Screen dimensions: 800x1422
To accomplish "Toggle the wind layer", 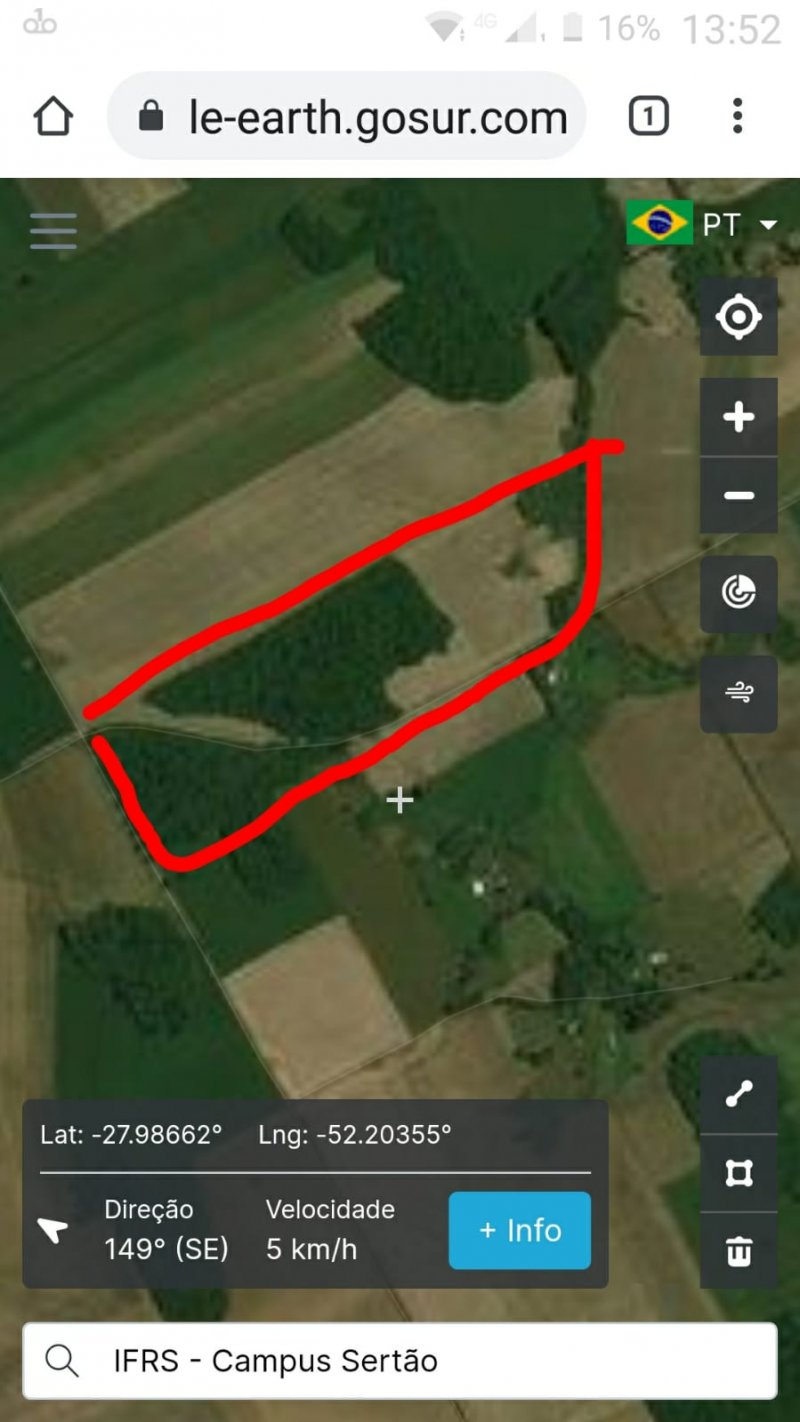I will tap(738, 693).
